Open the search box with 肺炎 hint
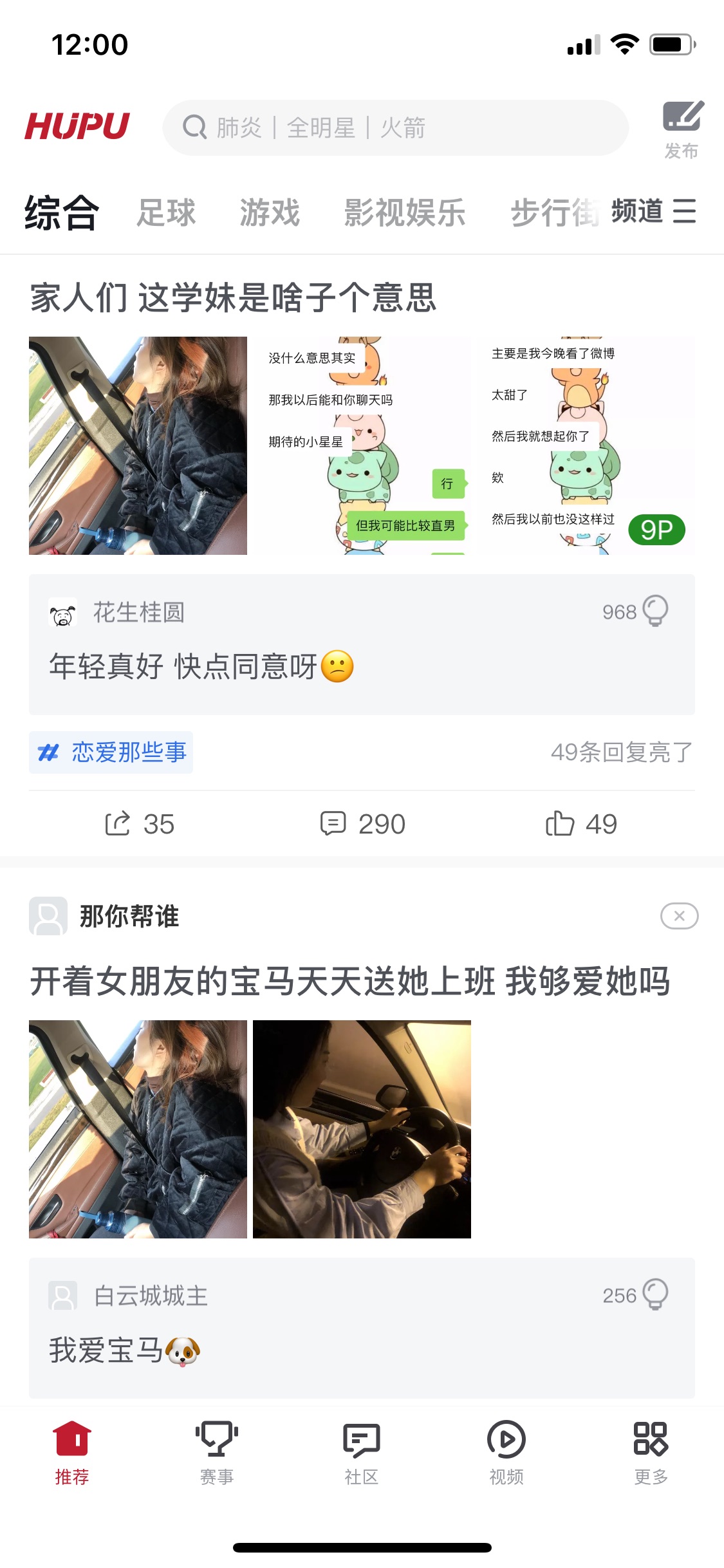724x1568 pixels. tap(395, 127)
